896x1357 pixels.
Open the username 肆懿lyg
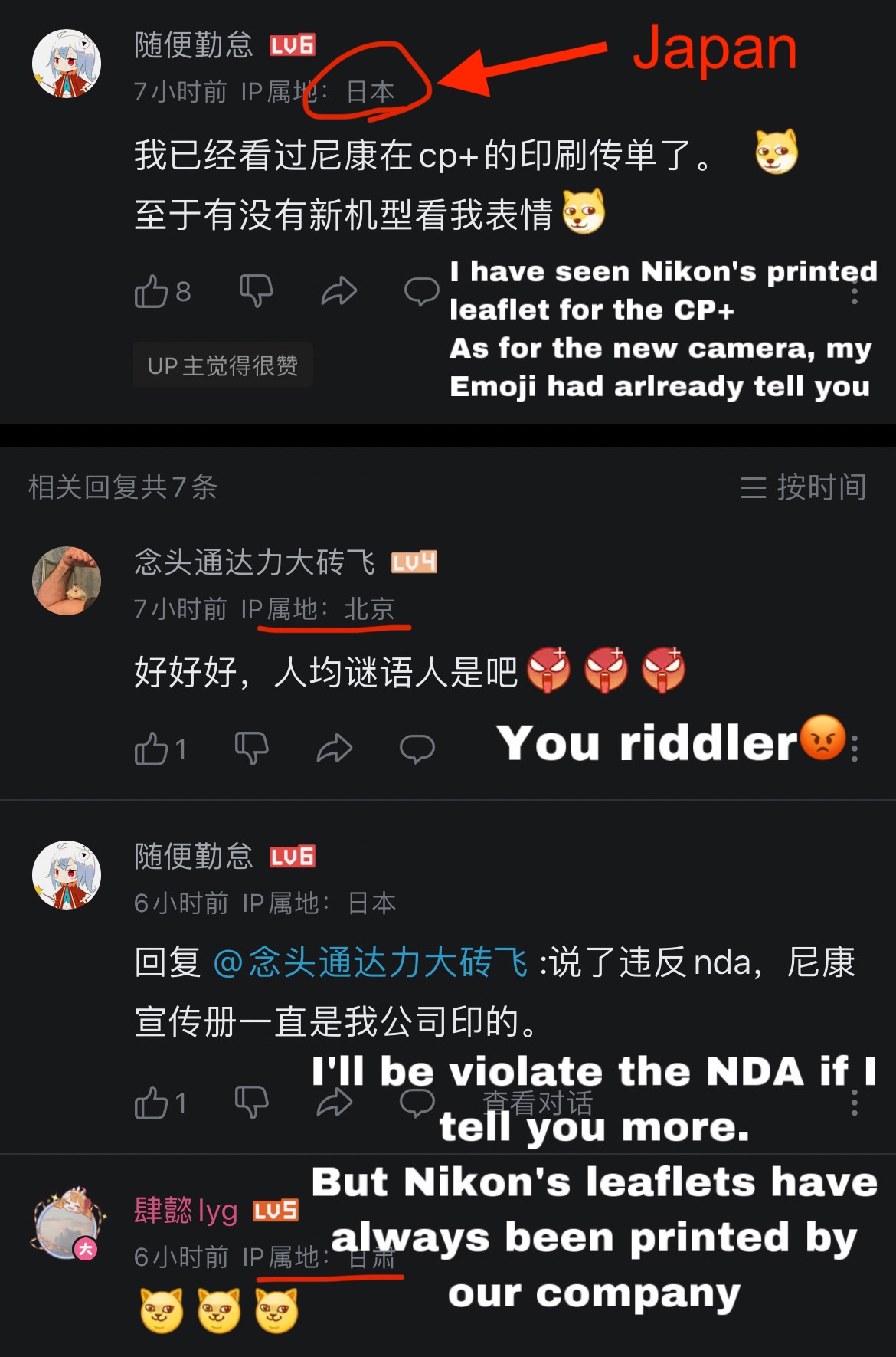point(186,1210)
